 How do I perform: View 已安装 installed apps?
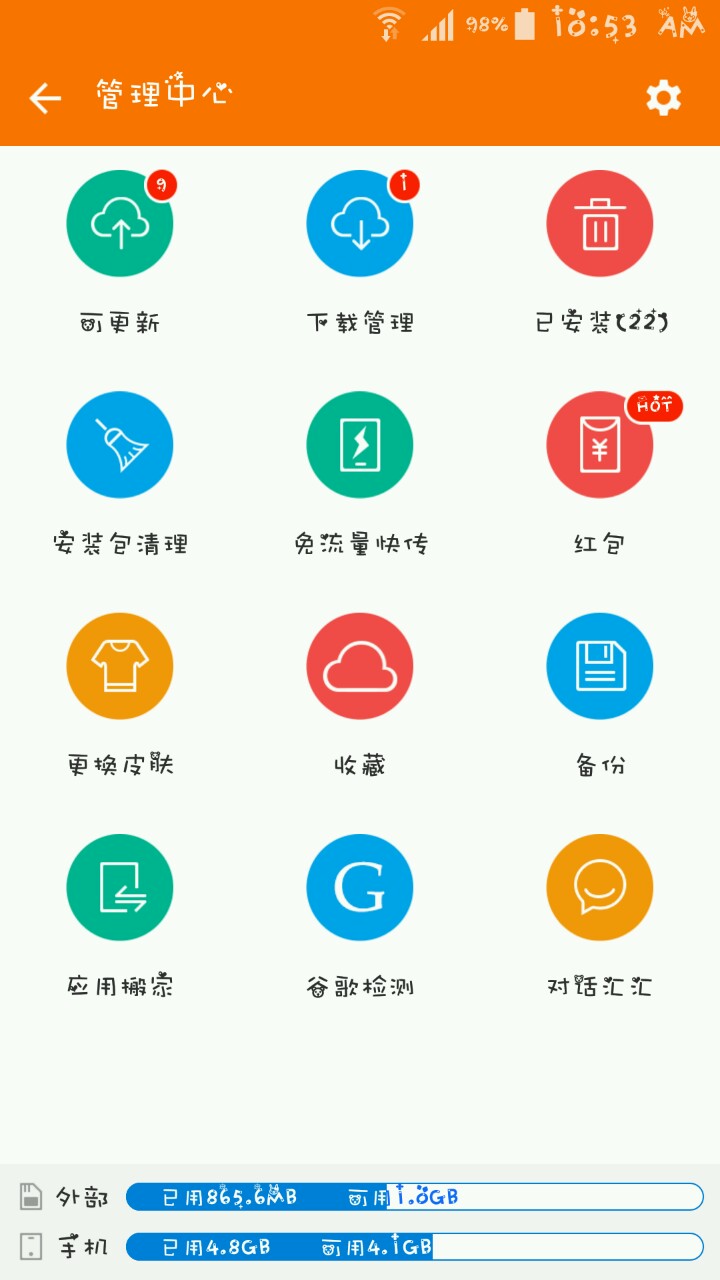600,223
